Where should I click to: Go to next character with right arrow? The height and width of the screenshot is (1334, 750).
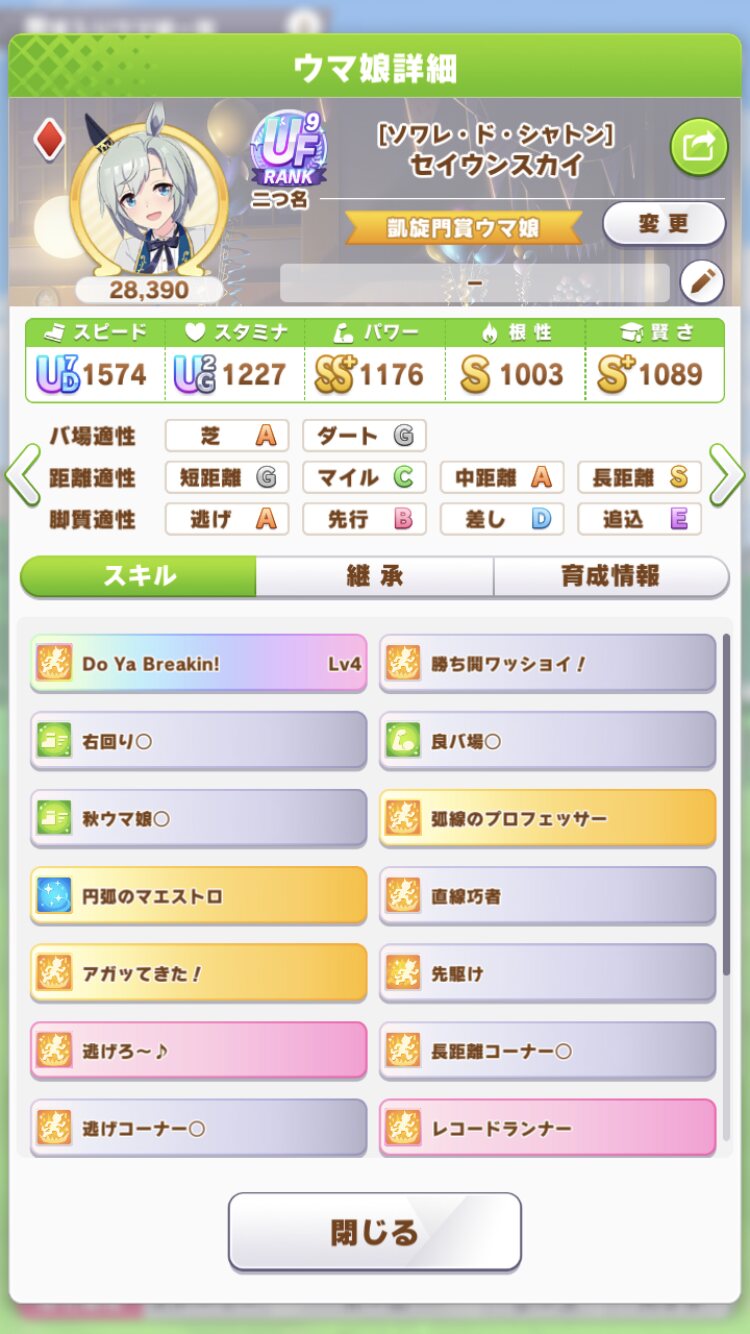coord(727,477)
